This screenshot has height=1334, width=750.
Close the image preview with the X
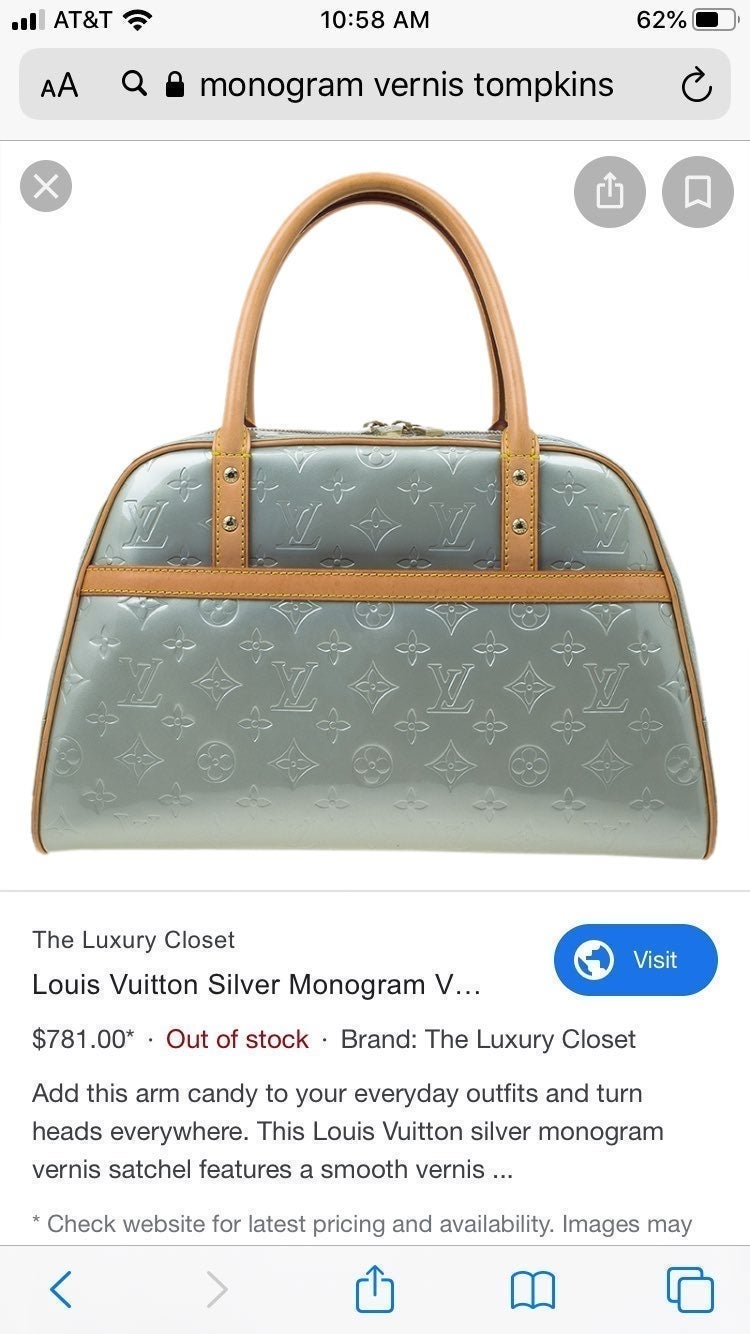point(46,186)
